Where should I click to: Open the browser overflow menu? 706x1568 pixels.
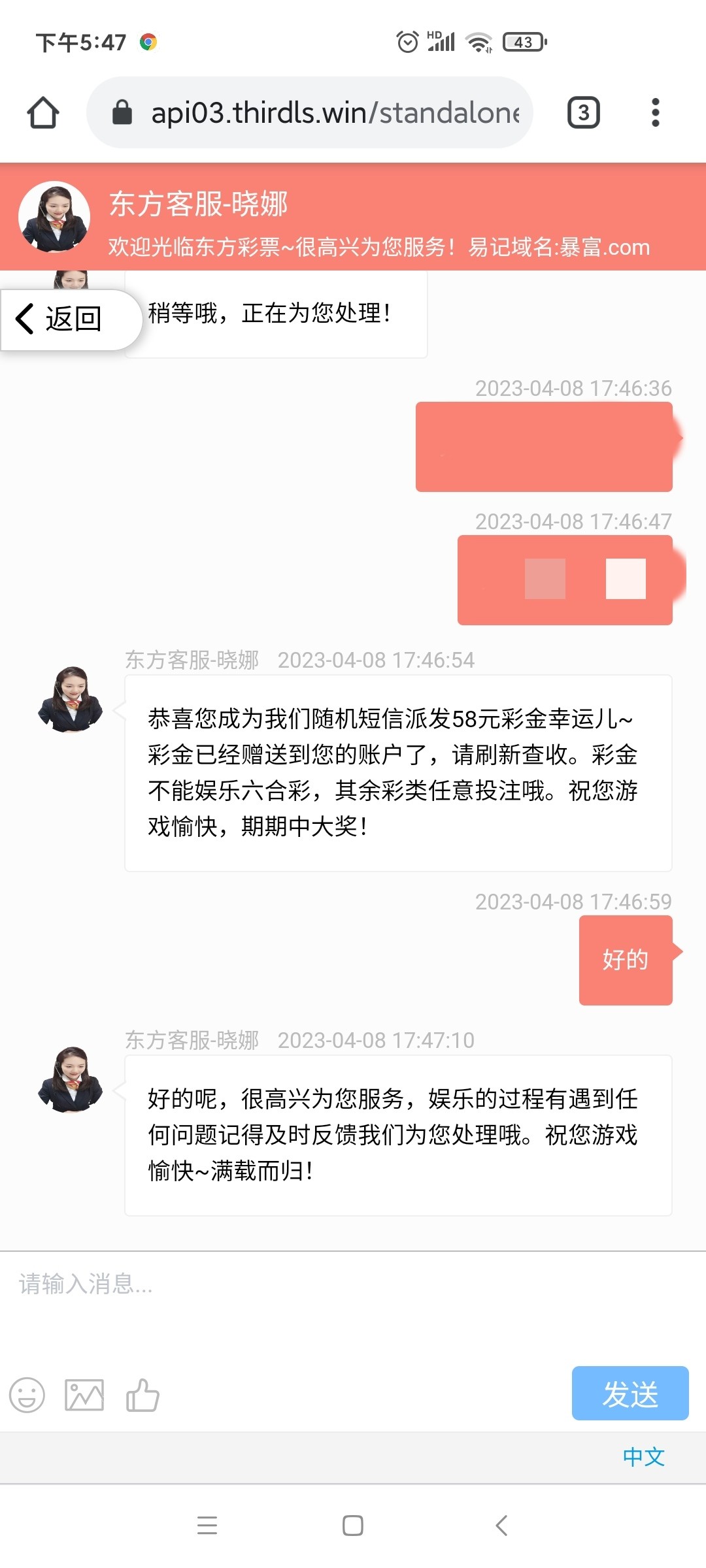coord(655,112)
